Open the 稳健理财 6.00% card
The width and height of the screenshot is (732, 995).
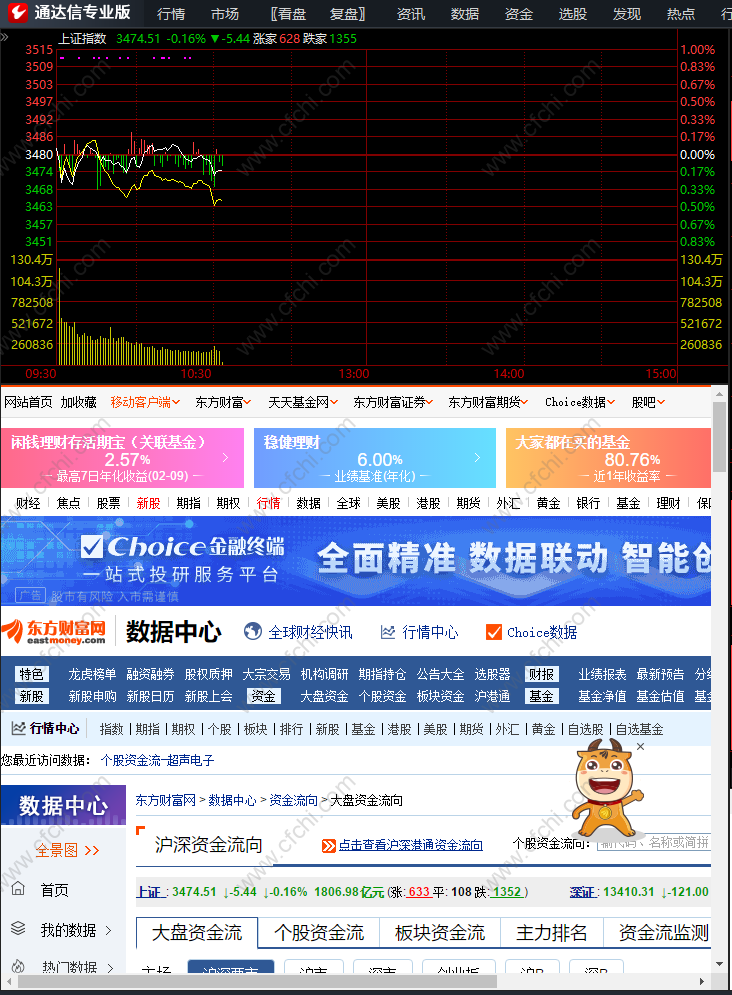pos(374,458)
